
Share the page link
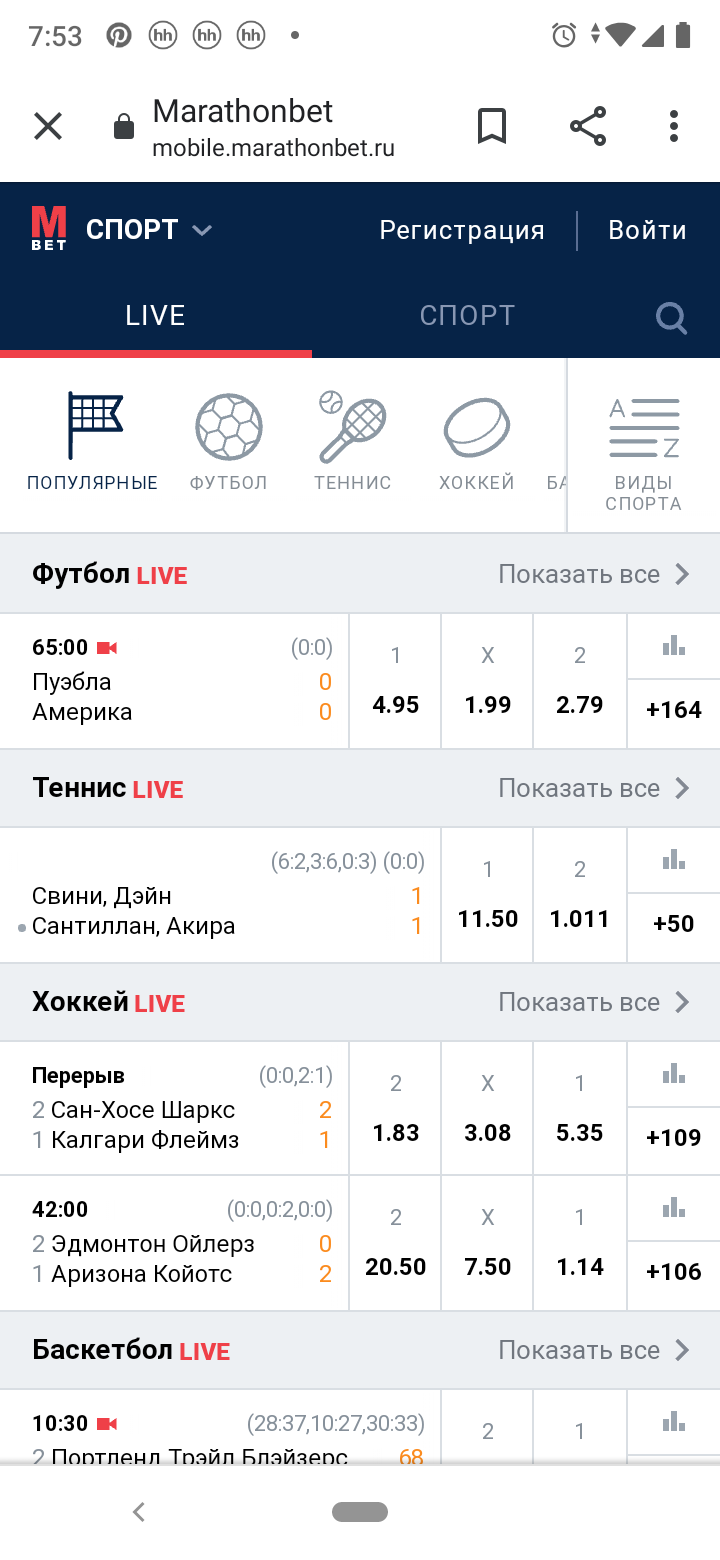click(x=588, y=127)
